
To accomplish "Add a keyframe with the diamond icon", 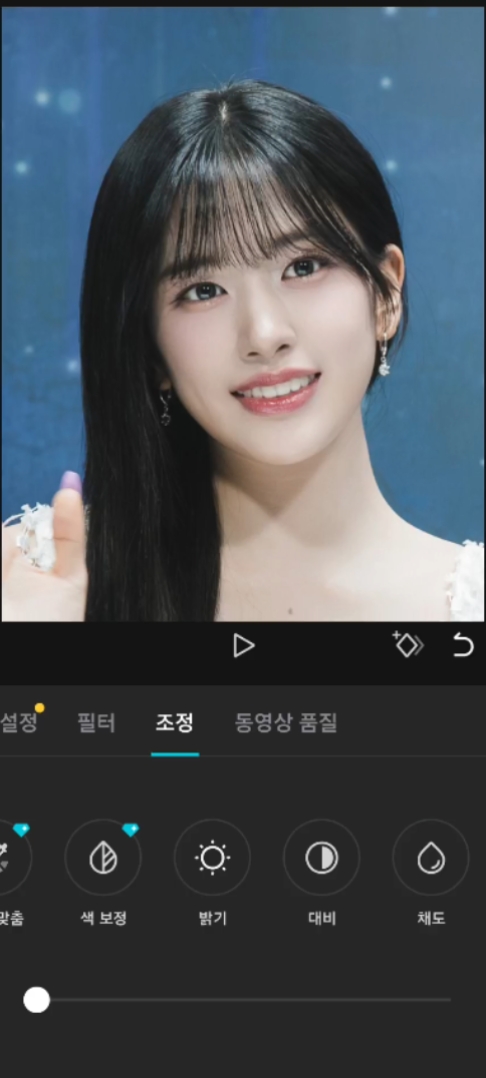I will pos(408,645).
